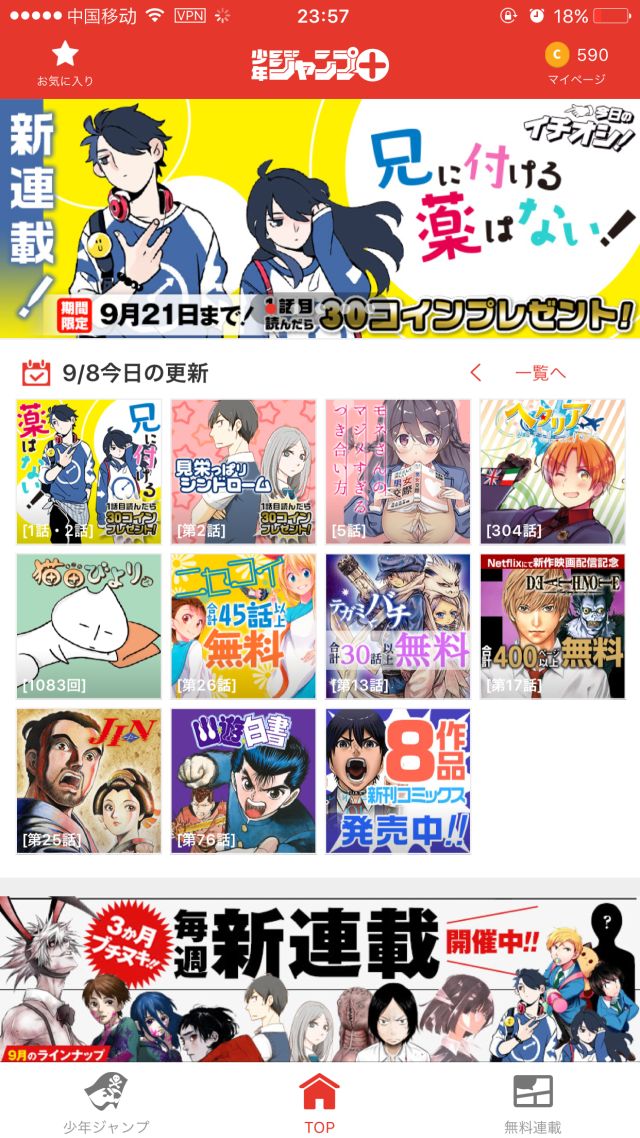The image size is (640, 1138).
Task: Open モネさんのマジメすぎるつき合い方 5話
Action: point(398,472)
